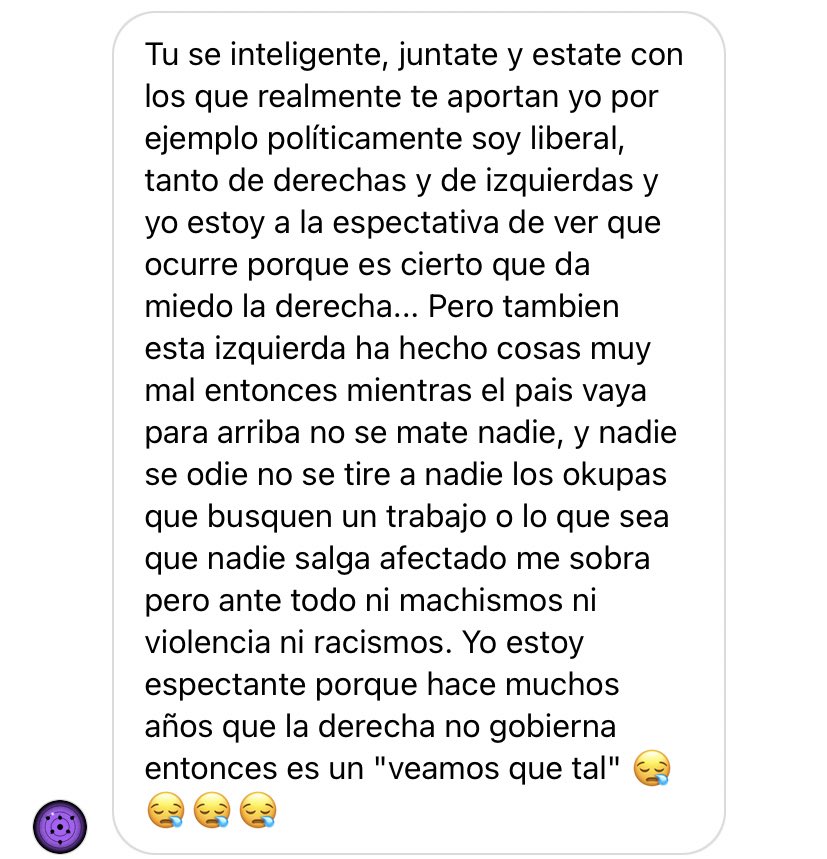Open the sender's purple profile avatar
The height and width of the screenshot is (859, 827).
click(60, 826)
